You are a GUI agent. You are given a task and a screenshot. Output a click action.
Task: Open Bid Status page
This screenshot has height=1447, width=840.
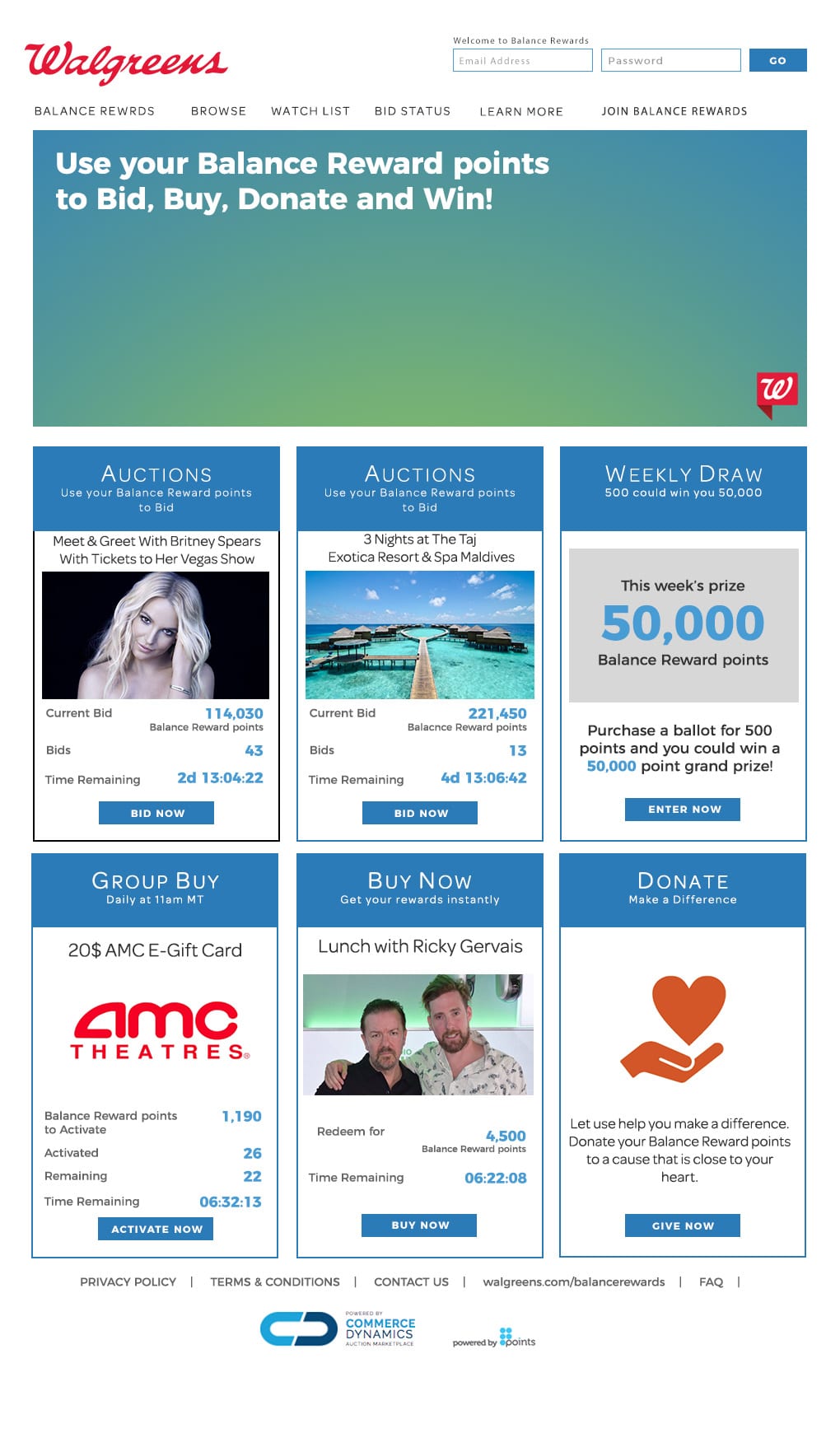[x=413, y=111]
